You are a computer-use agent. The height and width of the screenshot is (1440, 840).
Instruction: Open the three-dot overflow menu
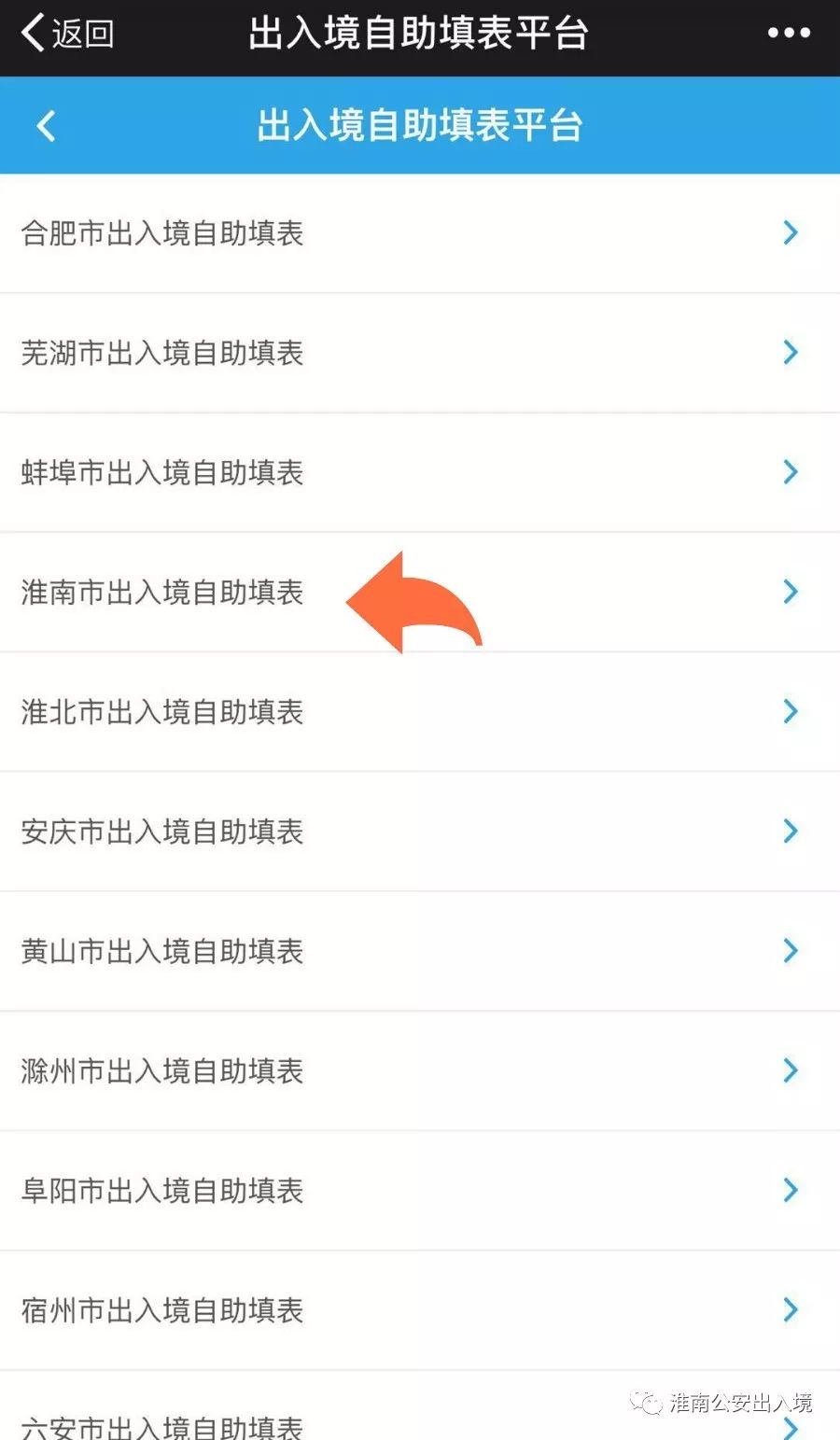pyautogui.click(x=789, y=33)
